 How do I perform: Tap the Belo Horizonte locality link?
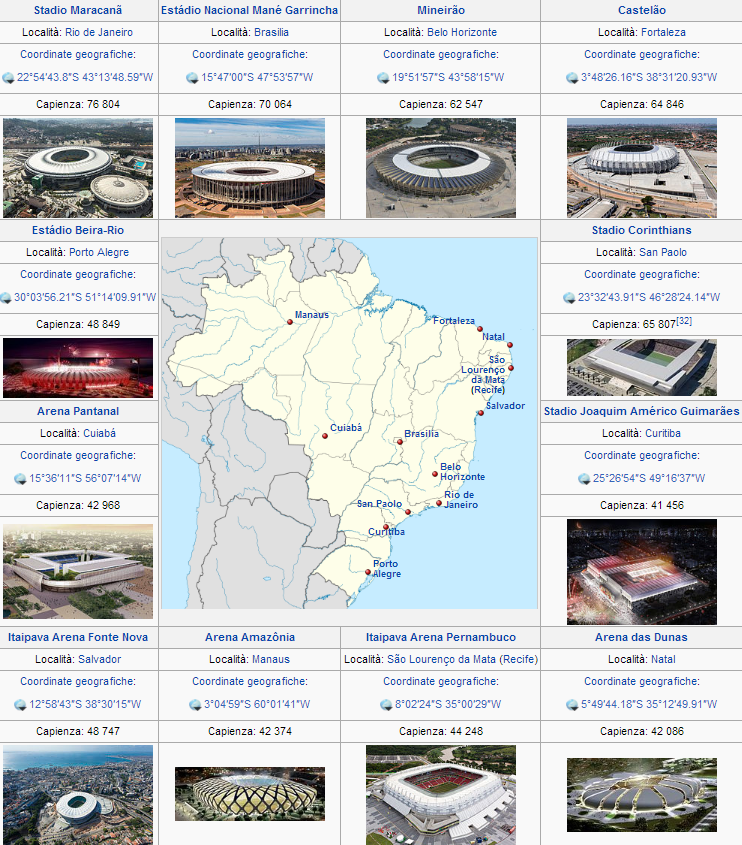point(461,32)
